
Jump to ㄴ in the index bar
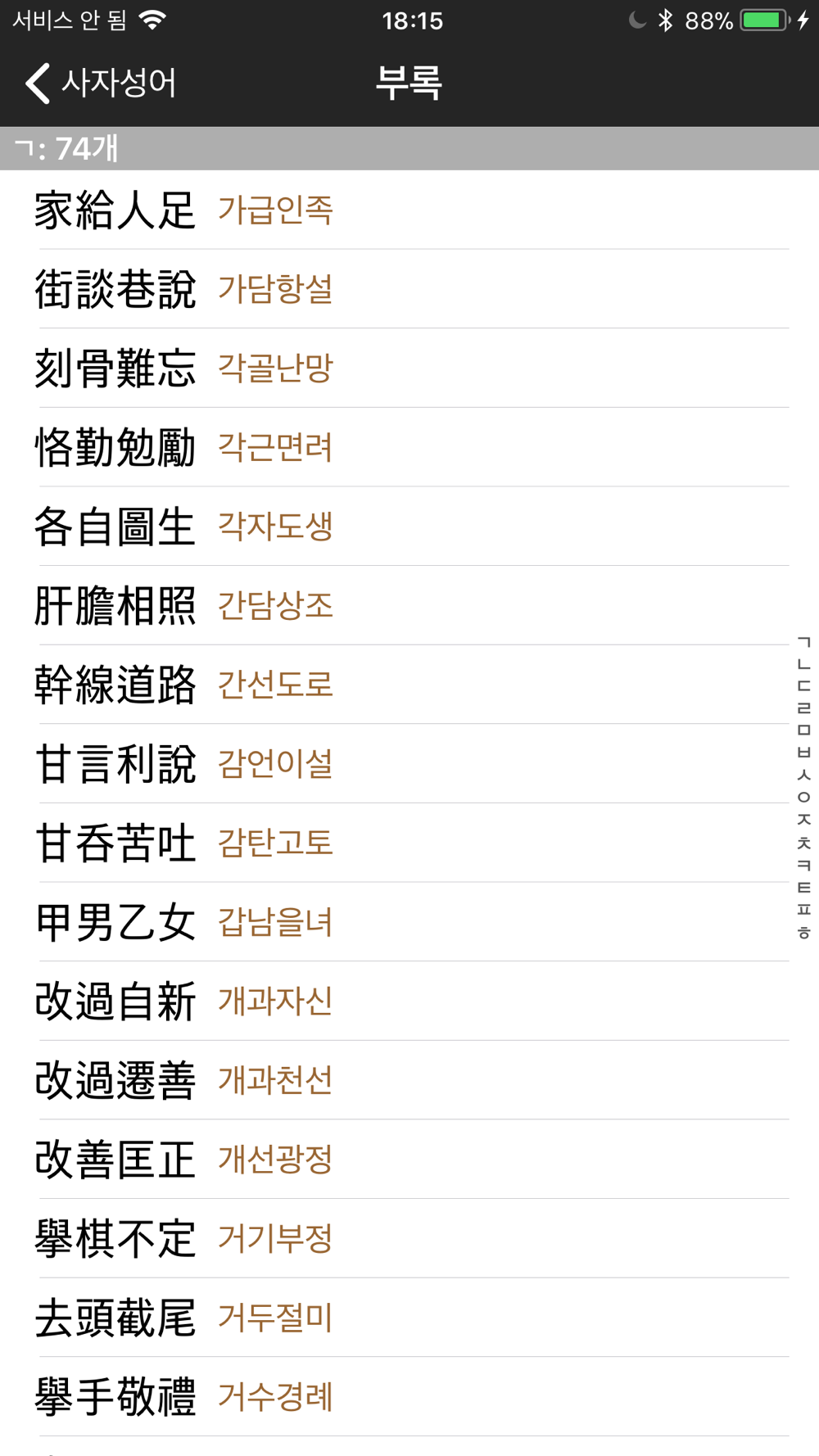coord(803,663)
